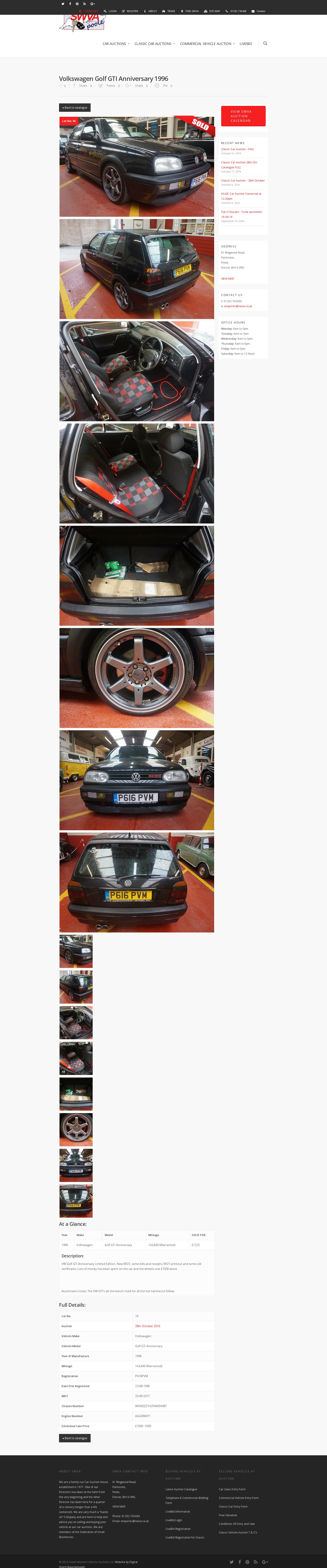Email enquiries@swva.co.uk from Contact Us

coord(238,306)
